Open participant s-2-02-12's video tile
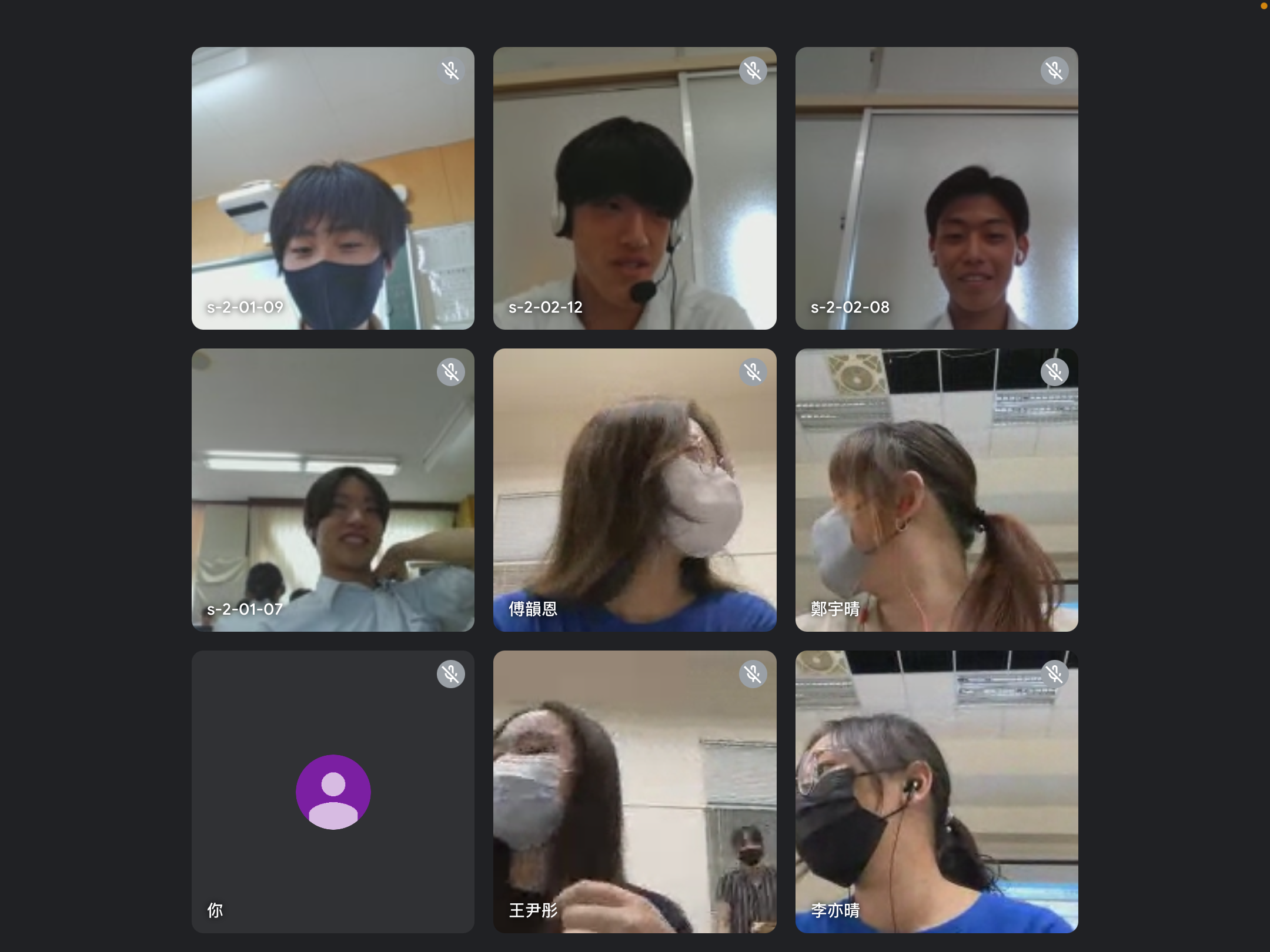The width and height of the screenshot is (1270, 952). pos(634,188)
